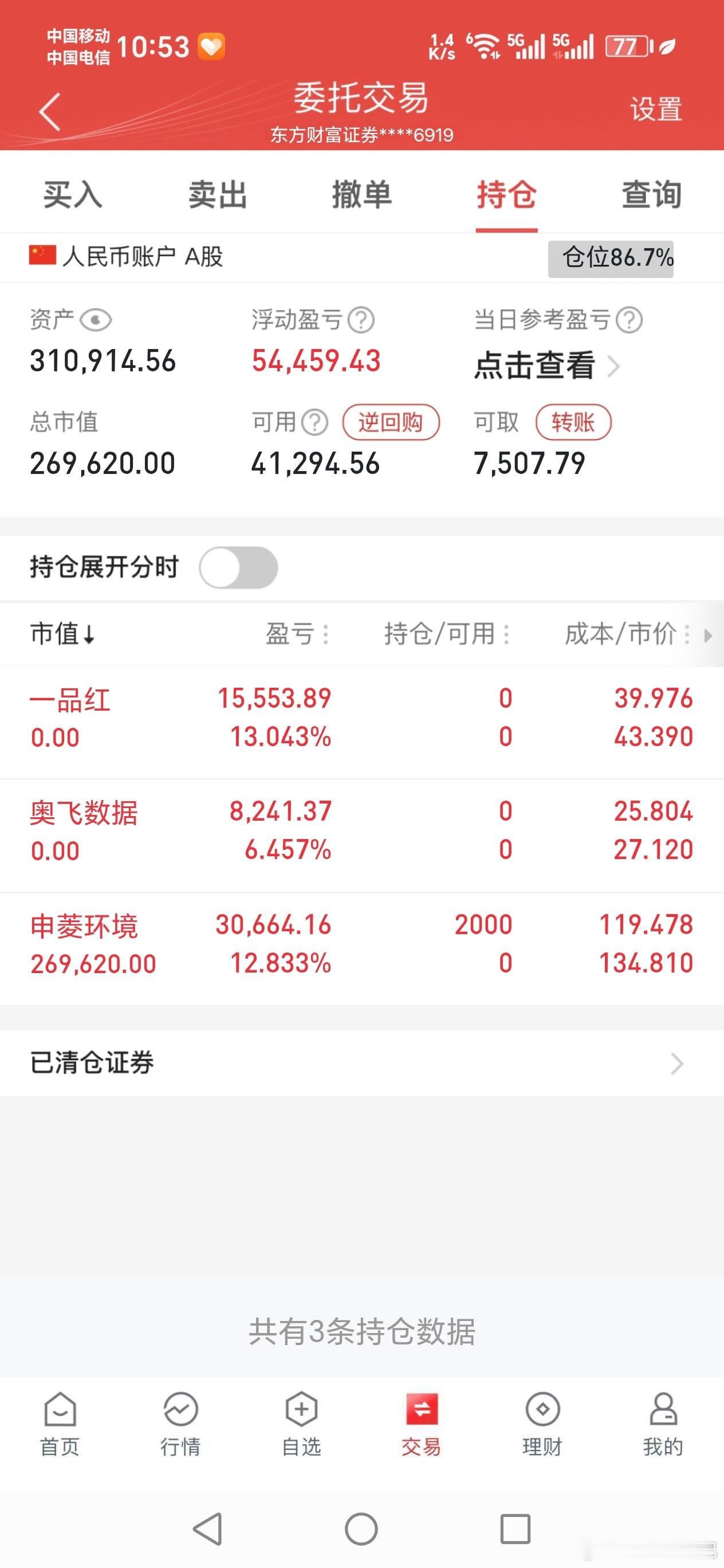
Task: Sort holdings by the 市值 column
Action: click(x=63, y=634)
